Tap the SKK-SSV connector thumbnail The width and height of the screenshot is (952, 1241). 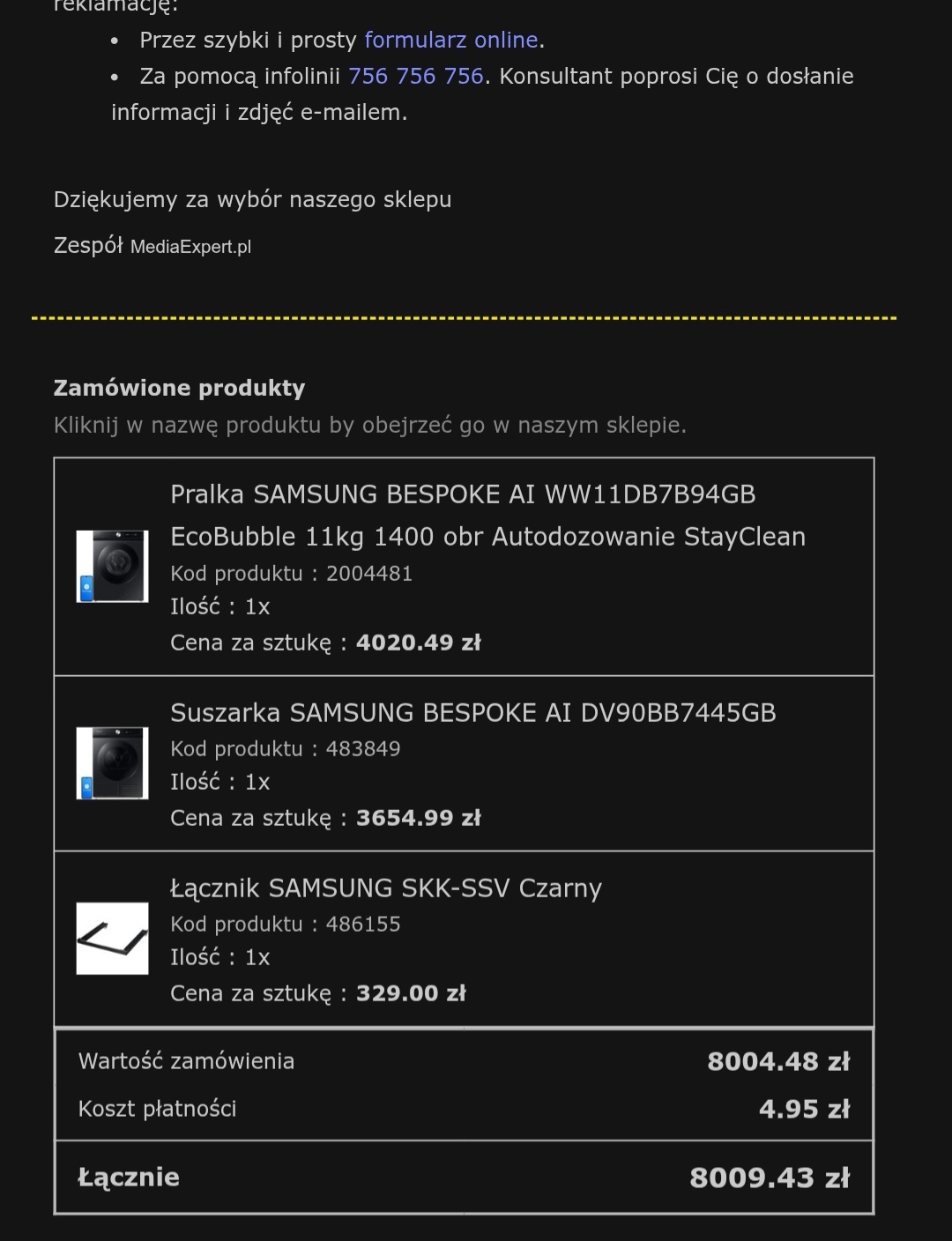(112, 939)
